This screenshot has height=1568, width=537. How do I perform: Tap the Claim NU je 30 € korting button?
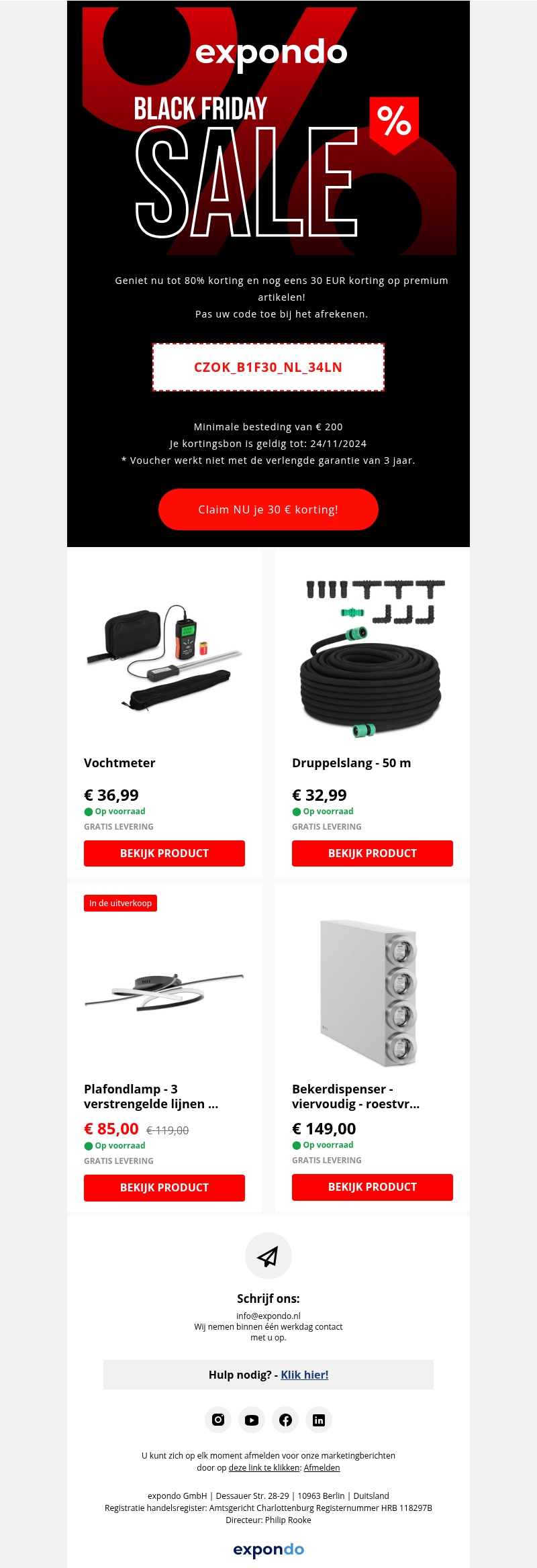point(268,509)
